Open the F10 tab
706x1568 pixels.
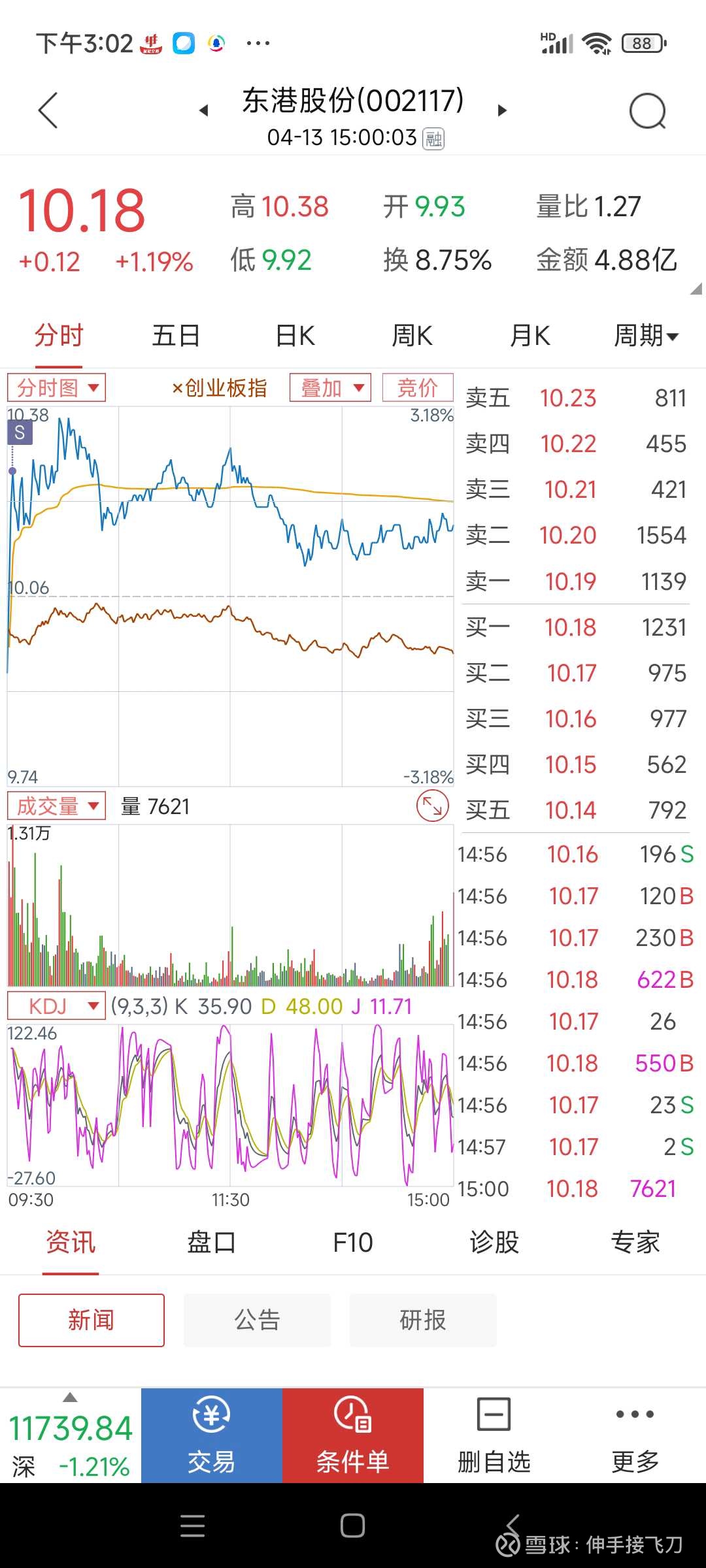click(x=352, y=1243)
